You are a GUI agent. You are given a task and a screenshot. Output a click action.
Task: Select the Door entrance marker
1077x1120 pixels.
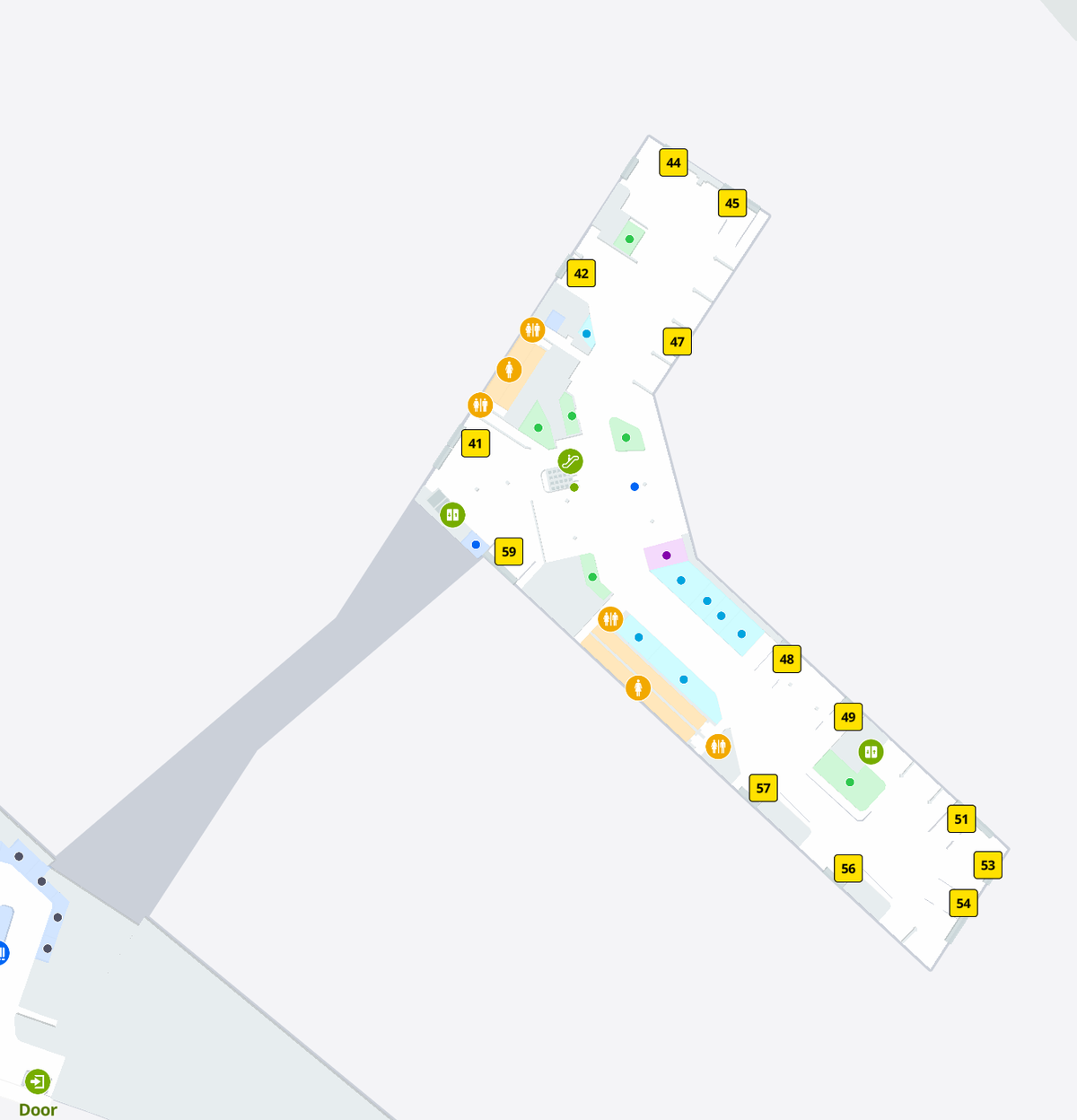(x=38, y=1081)
